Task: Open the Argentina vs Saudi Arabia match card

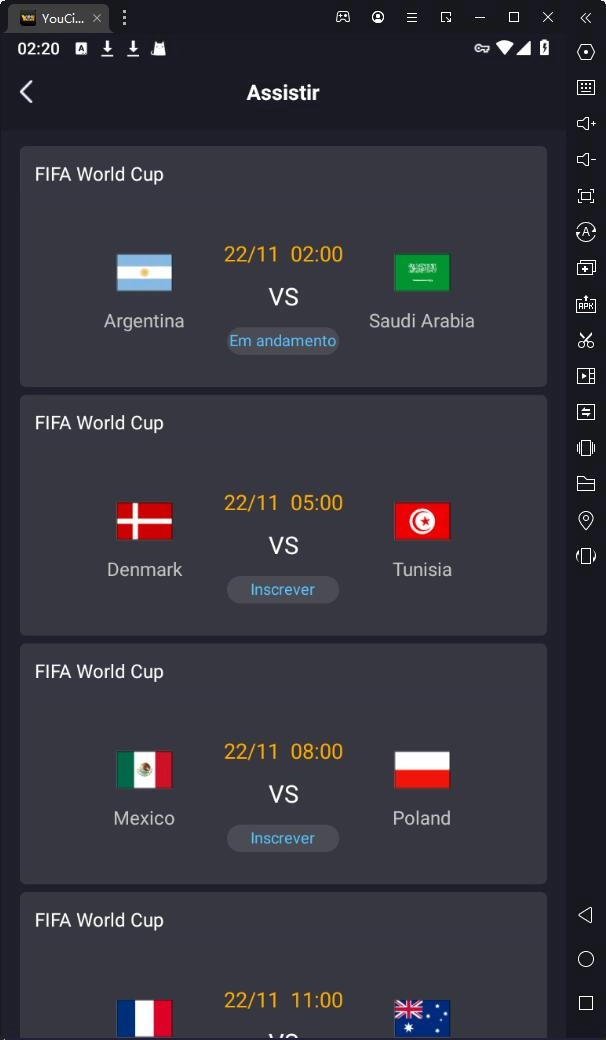Action: [283, 266]
